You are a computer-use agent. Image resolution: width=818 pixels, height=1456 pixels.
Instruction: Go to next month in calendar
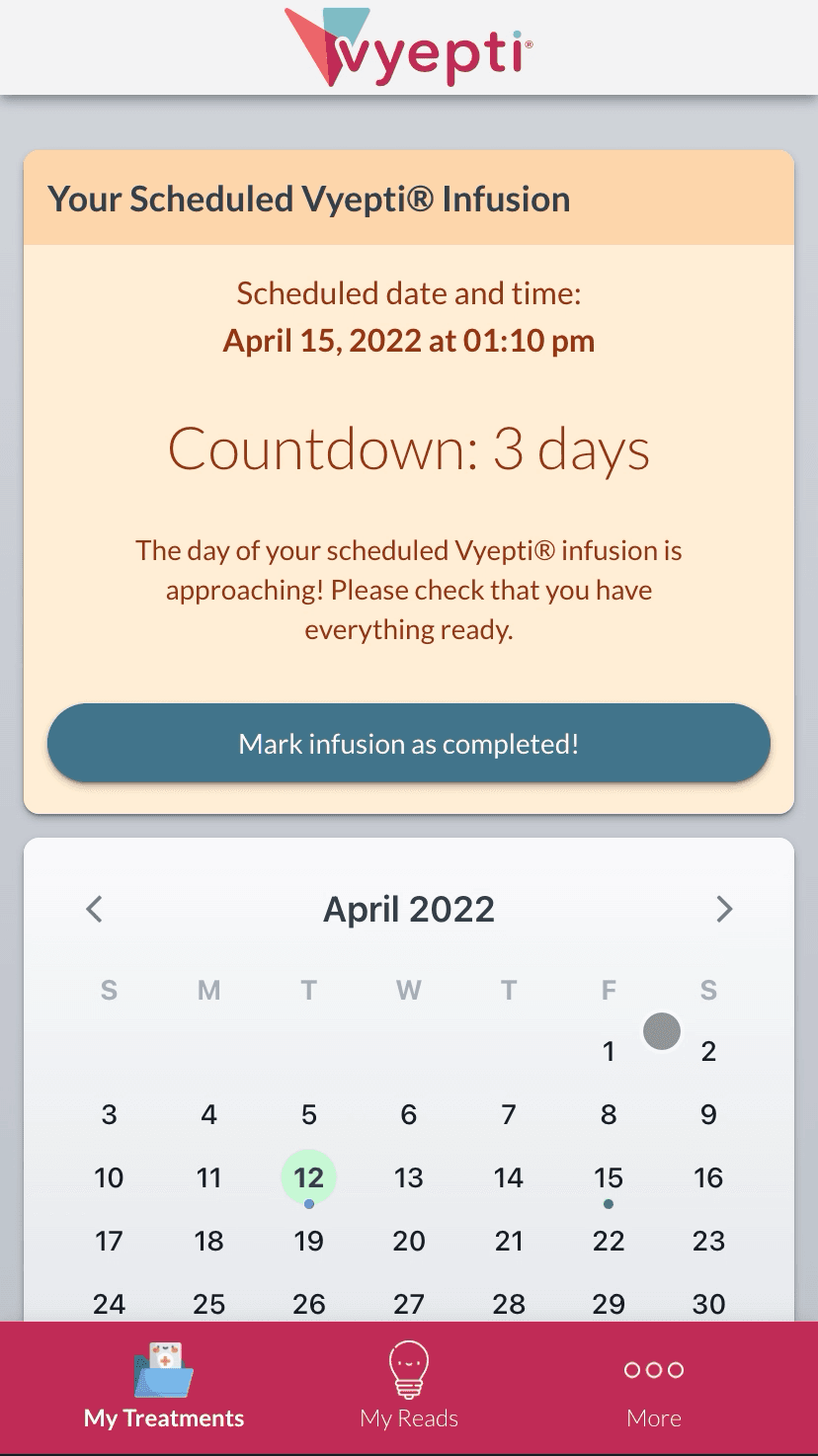[x=724, y=909]
